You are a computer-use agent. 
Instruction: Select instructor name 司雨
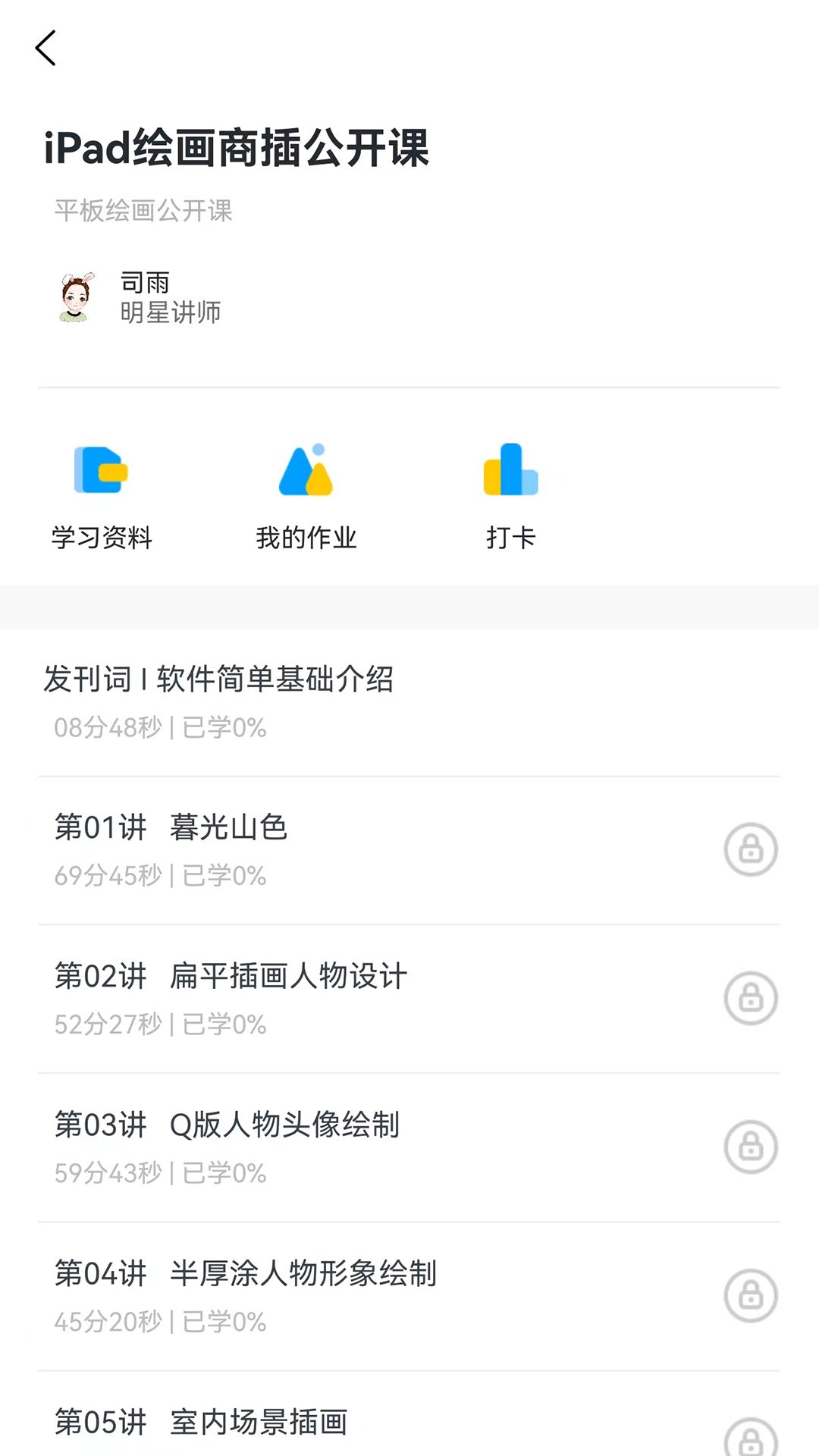point(145,281)
